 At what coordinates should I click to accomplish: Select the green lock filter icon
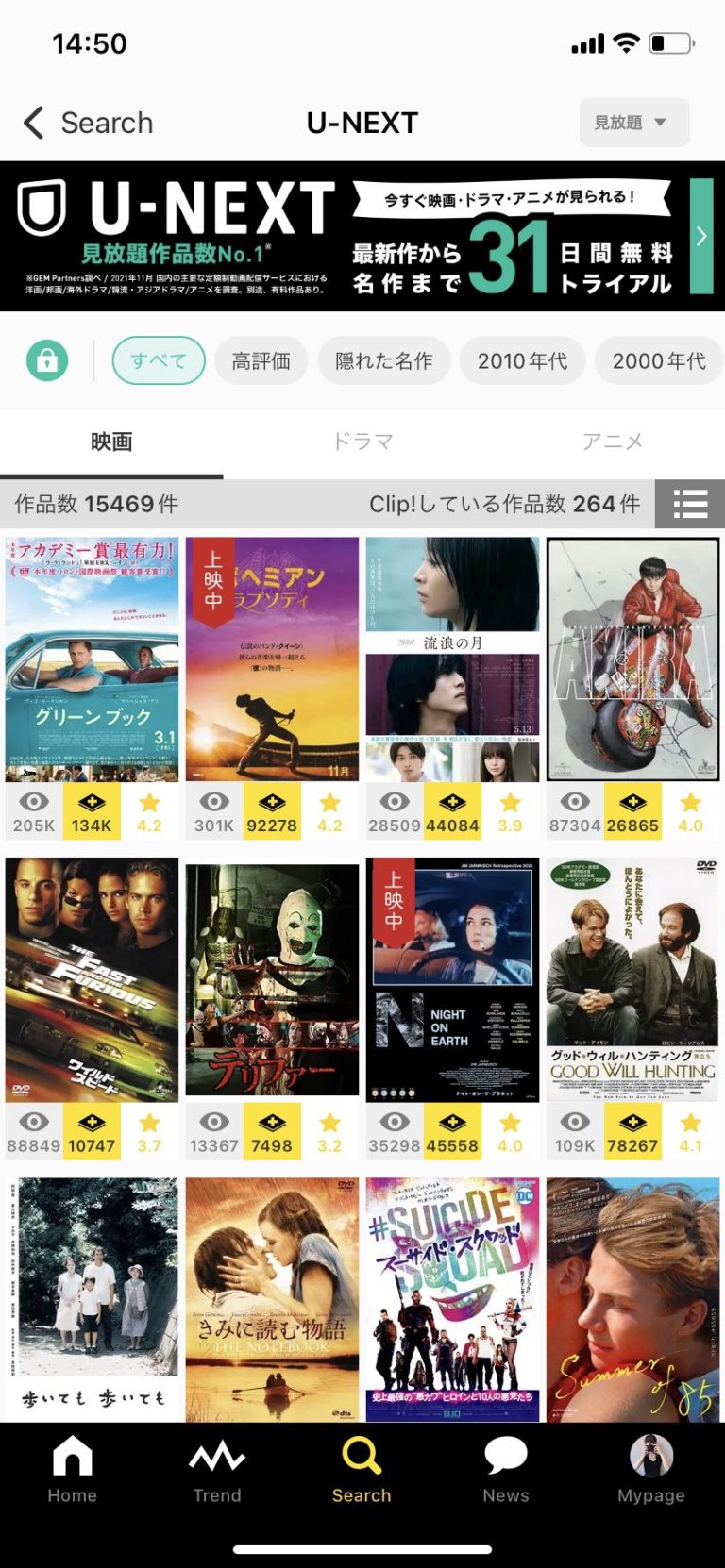click(49, 360)
